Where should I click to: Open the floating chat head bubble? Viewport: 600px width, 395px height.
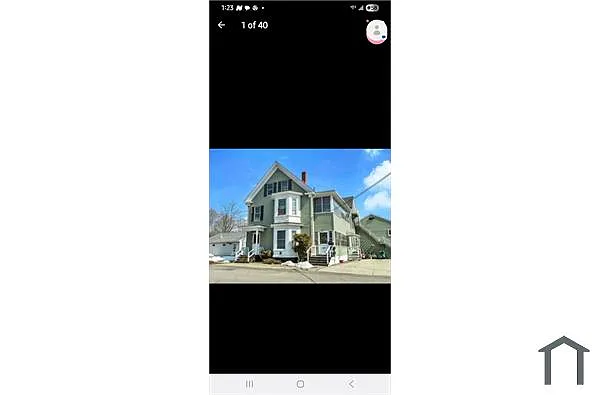pyautogui.click(x=377, y=32)
